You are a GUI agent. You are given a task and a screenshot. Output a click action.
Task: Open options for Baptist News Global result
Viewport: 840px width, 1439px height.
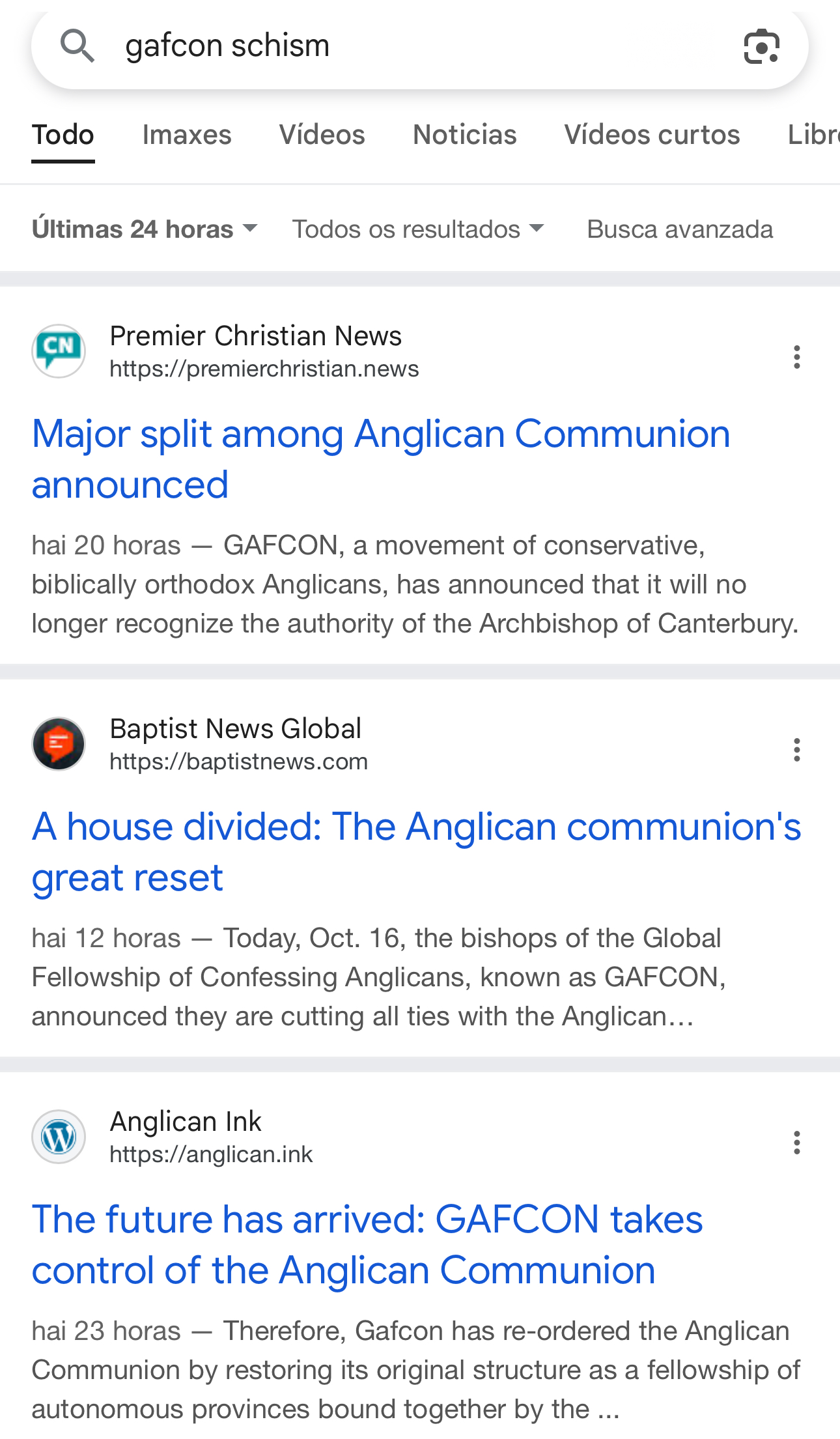coord(796,750)
